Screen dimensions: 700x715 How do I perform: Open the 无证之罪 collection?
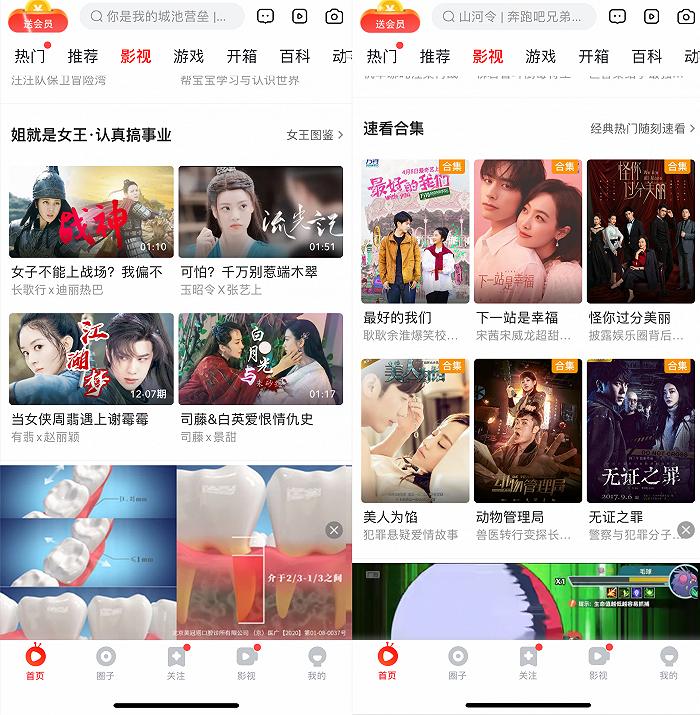click(641, 432)
